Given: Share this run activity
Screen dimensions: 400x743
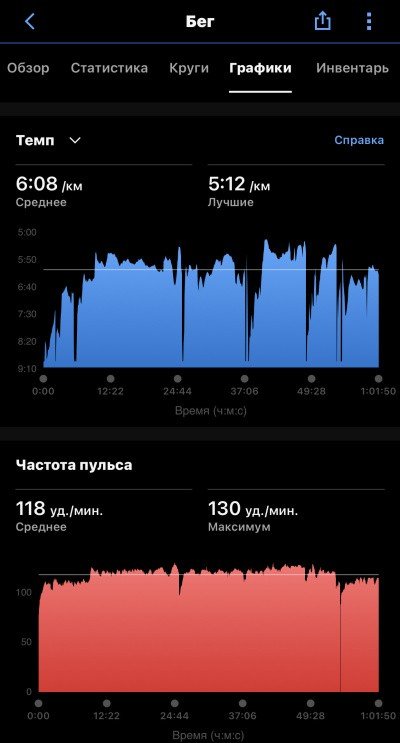Looking at the screenshot, I should pyautogui.click(x=322, y=21).
